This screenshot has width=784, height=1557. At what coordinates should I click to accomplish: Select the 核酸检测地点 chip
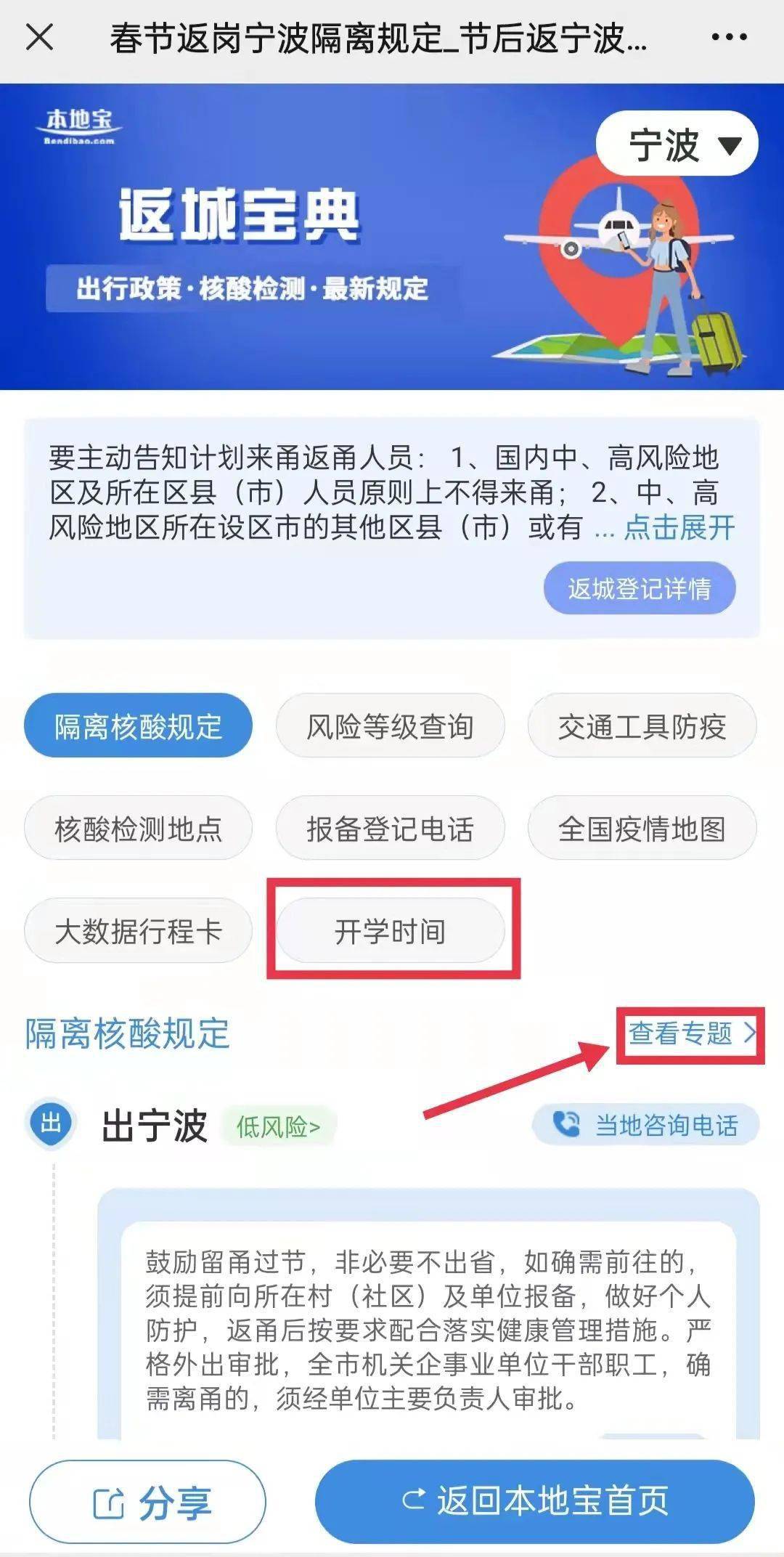(138, 829)
